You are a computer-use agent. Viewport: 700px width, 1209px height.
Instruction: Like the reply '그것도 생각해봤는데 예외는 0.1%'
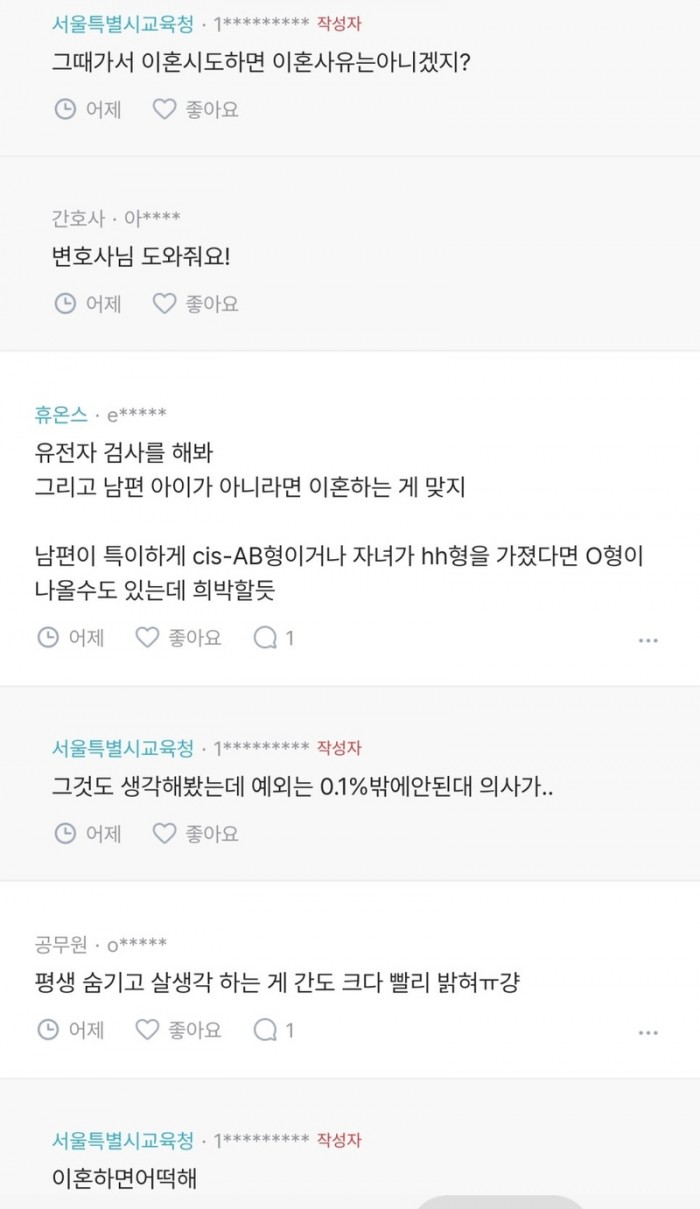[196, 832]
